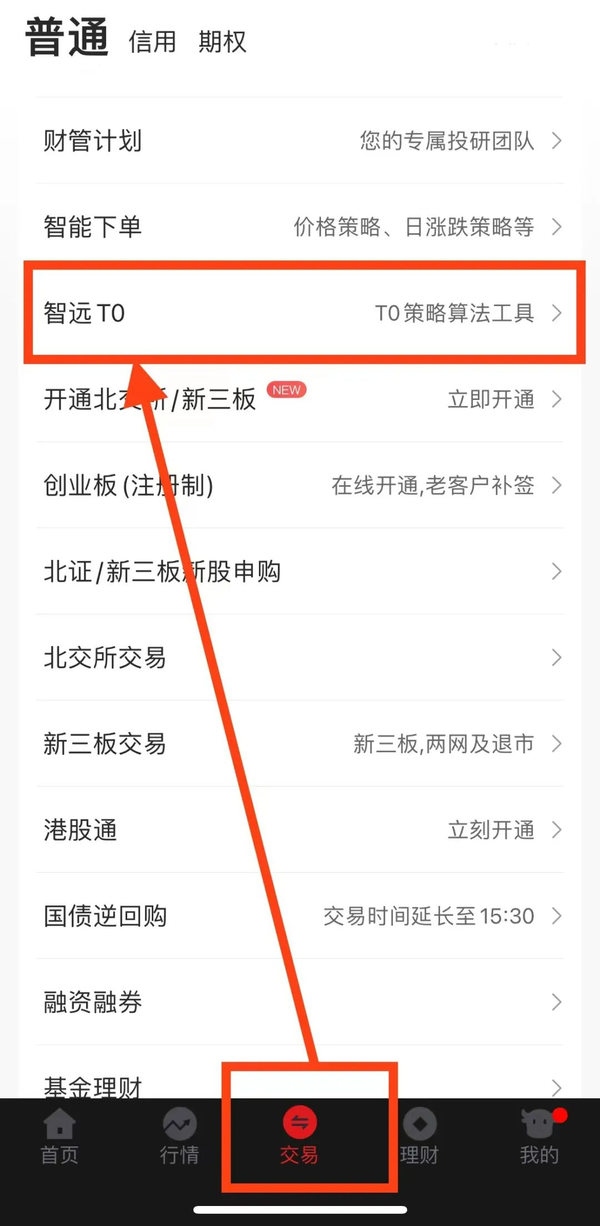
Task: Open the 基金理财 row
Action: tap(300, 1084)
